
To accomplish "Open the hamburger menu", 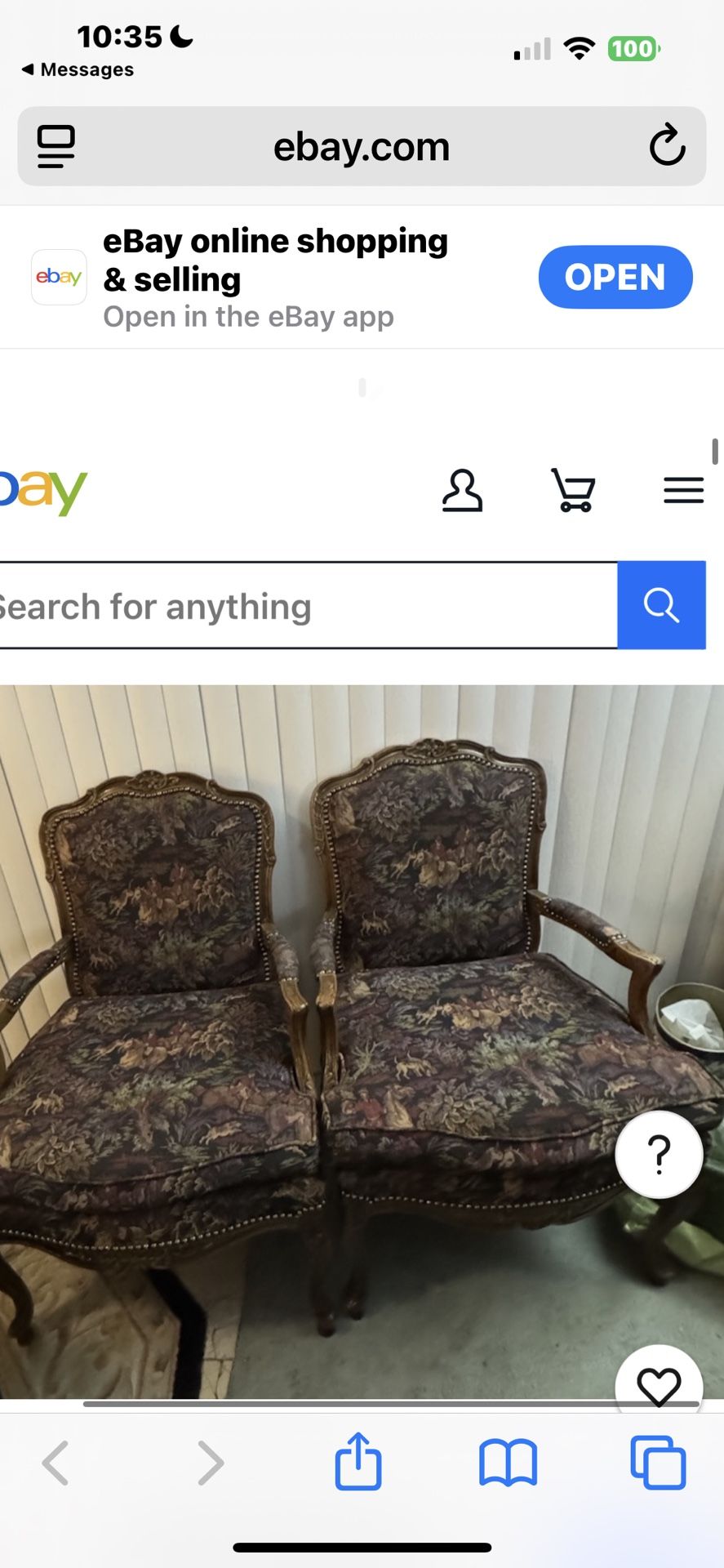I will click(x=683, y=491).
